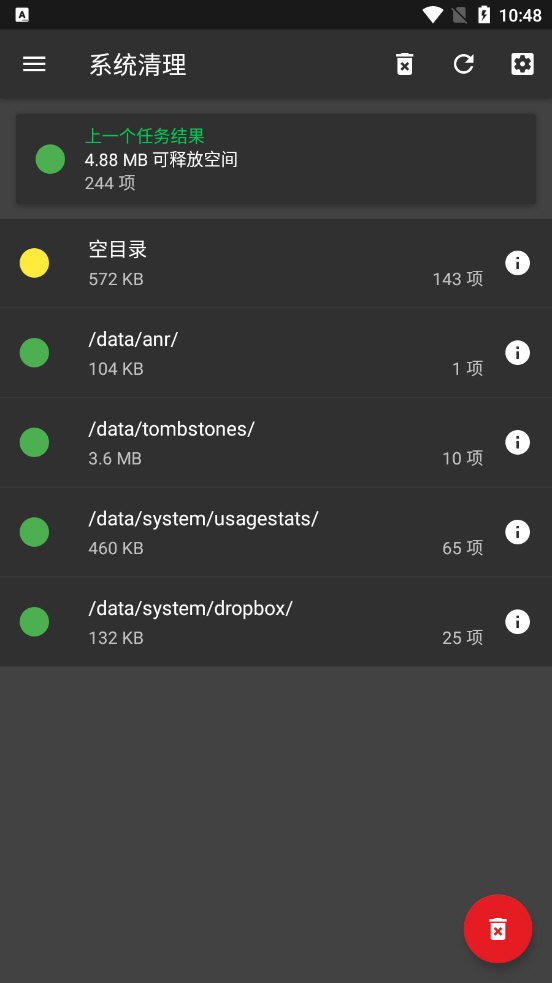
Task: Show info for 空目录
Action: point(518,263)
